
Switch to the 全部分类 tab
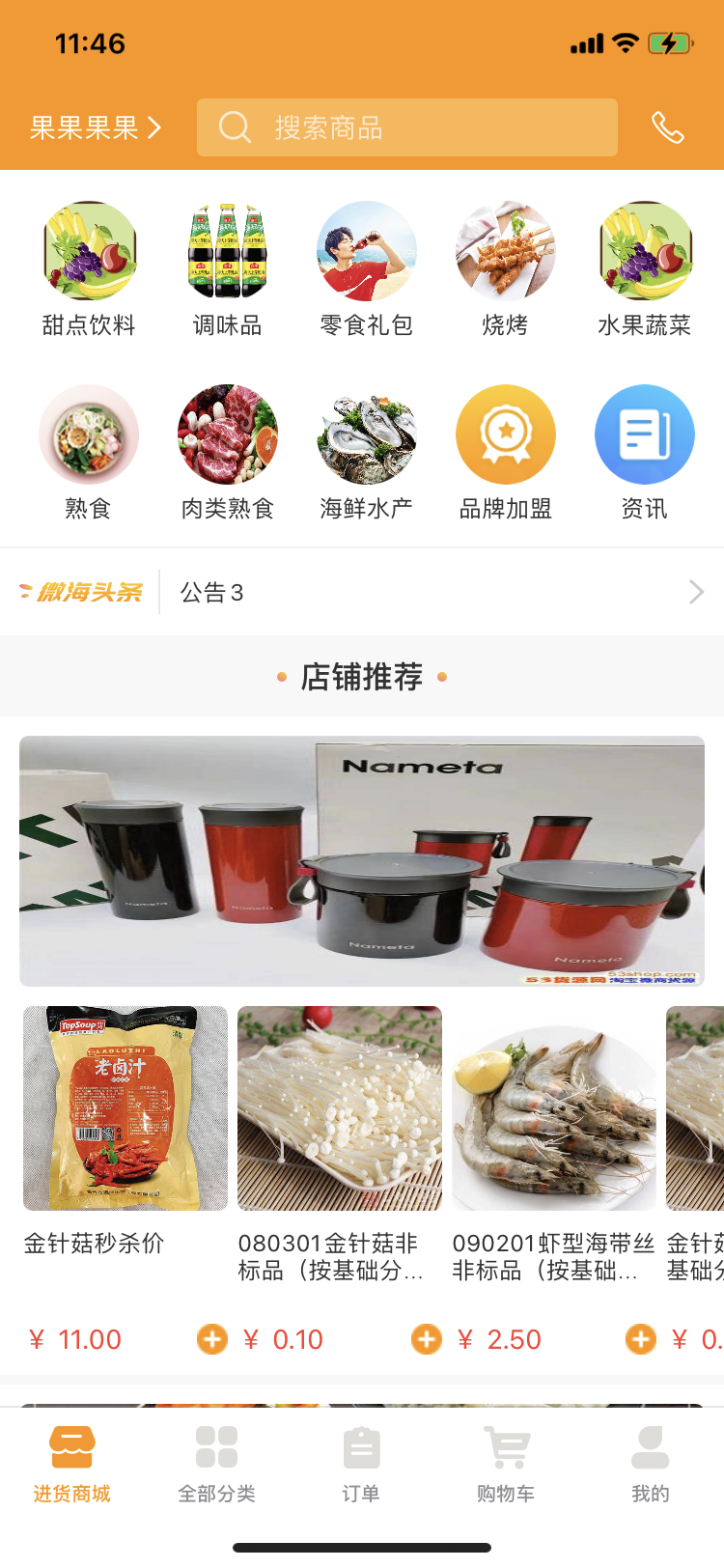pos(217,1465)
